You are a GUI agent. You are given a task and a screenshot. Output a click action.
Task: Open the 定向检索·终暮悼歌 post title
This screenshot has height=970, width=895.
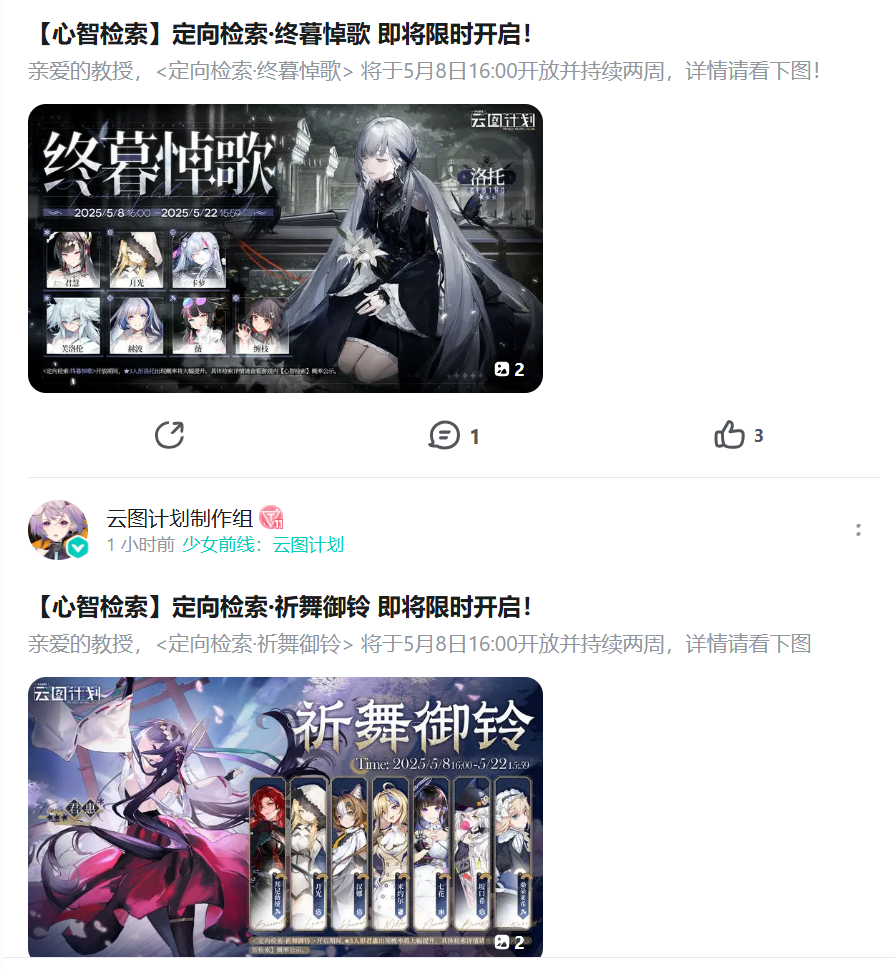click(x=280, y=34)
